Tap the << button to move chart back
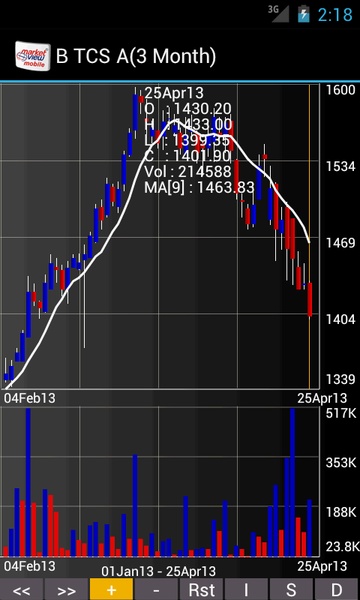The image size is (360, 600). [x=21, y=589]
